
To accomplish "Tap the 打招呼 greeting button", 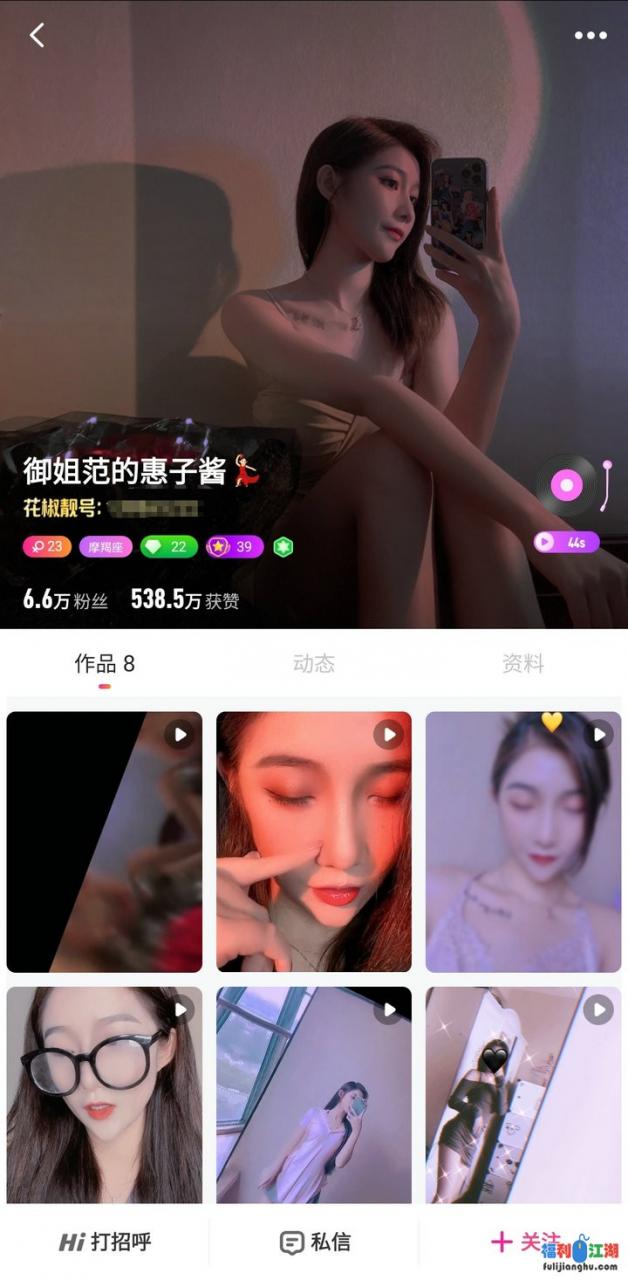I will pos(105,1242).
